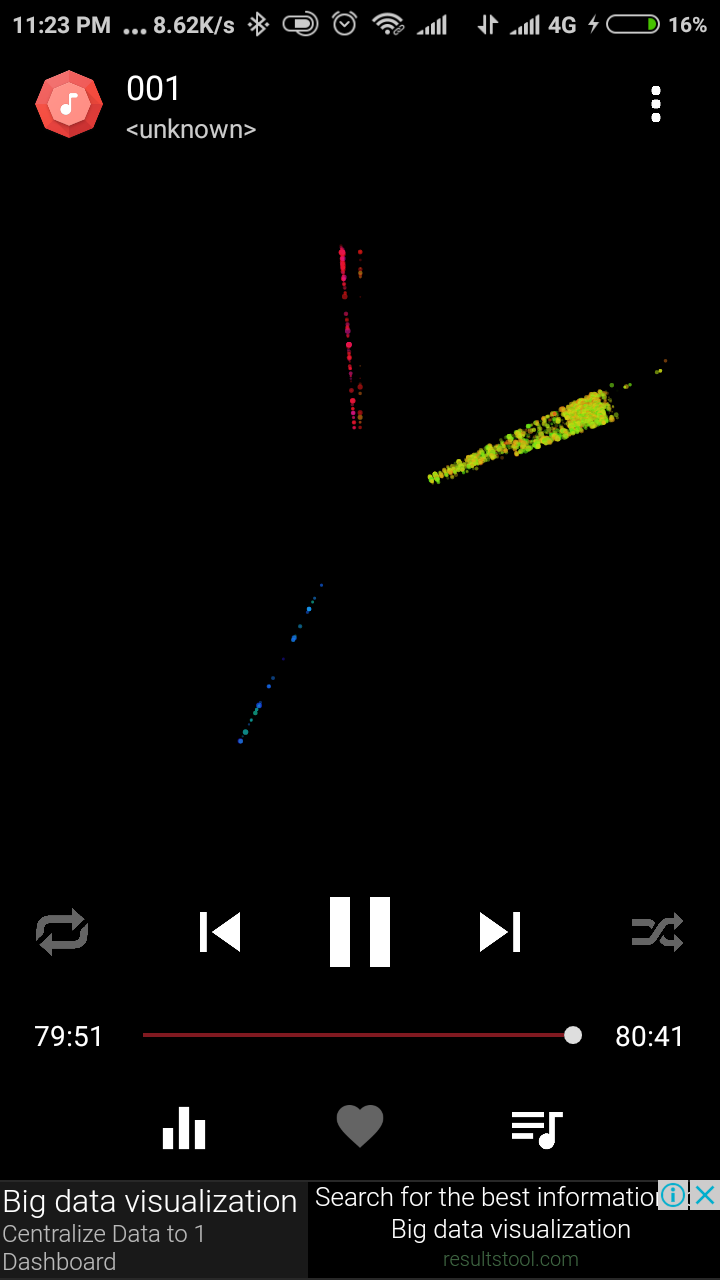The image size is (720, 1280).
Task: Pause the currently playing track
Action: [360, 932]
